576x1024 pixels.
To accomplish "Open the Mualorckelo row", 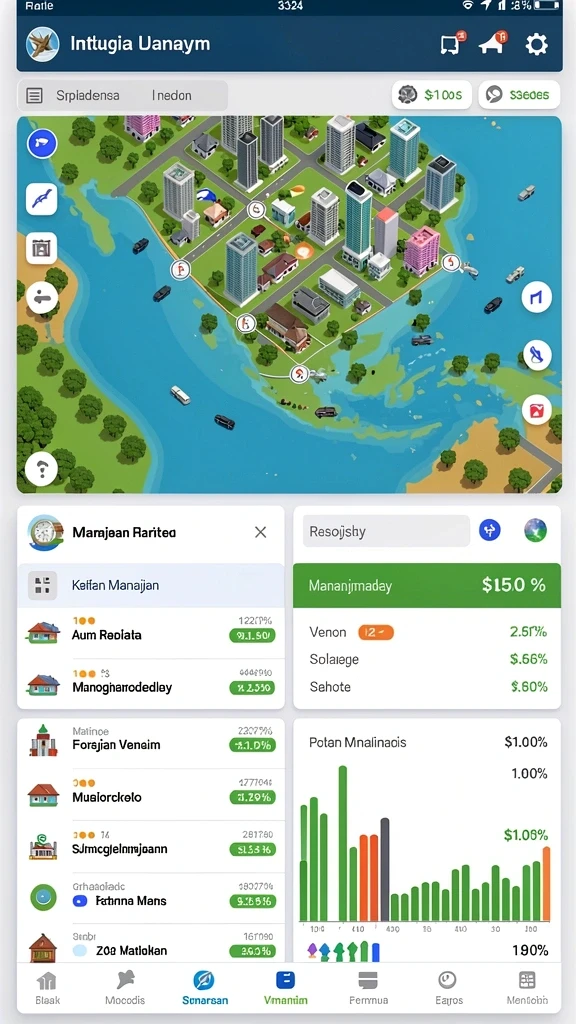I will [151, 795].
